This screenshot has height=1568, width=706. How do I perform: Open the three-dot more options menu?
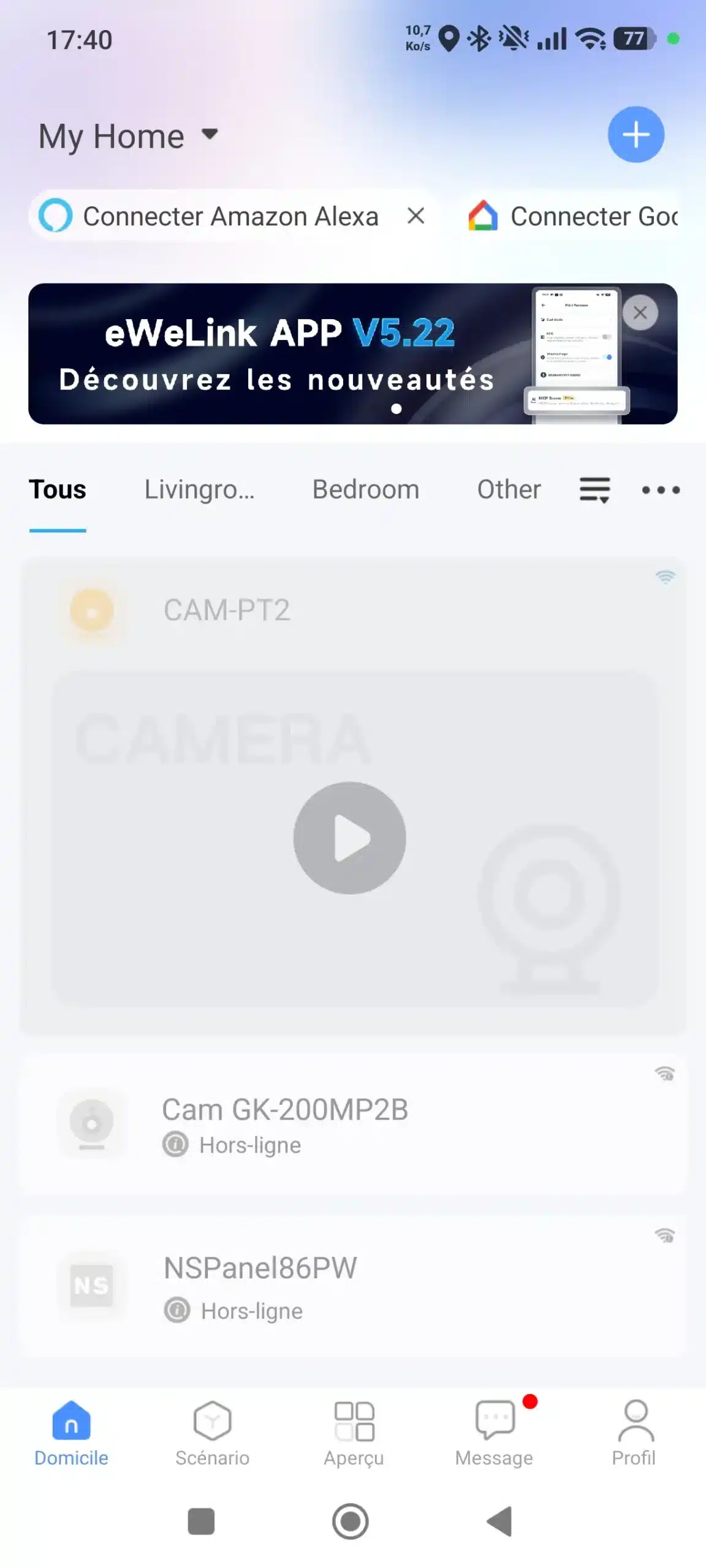click(661, 490)
